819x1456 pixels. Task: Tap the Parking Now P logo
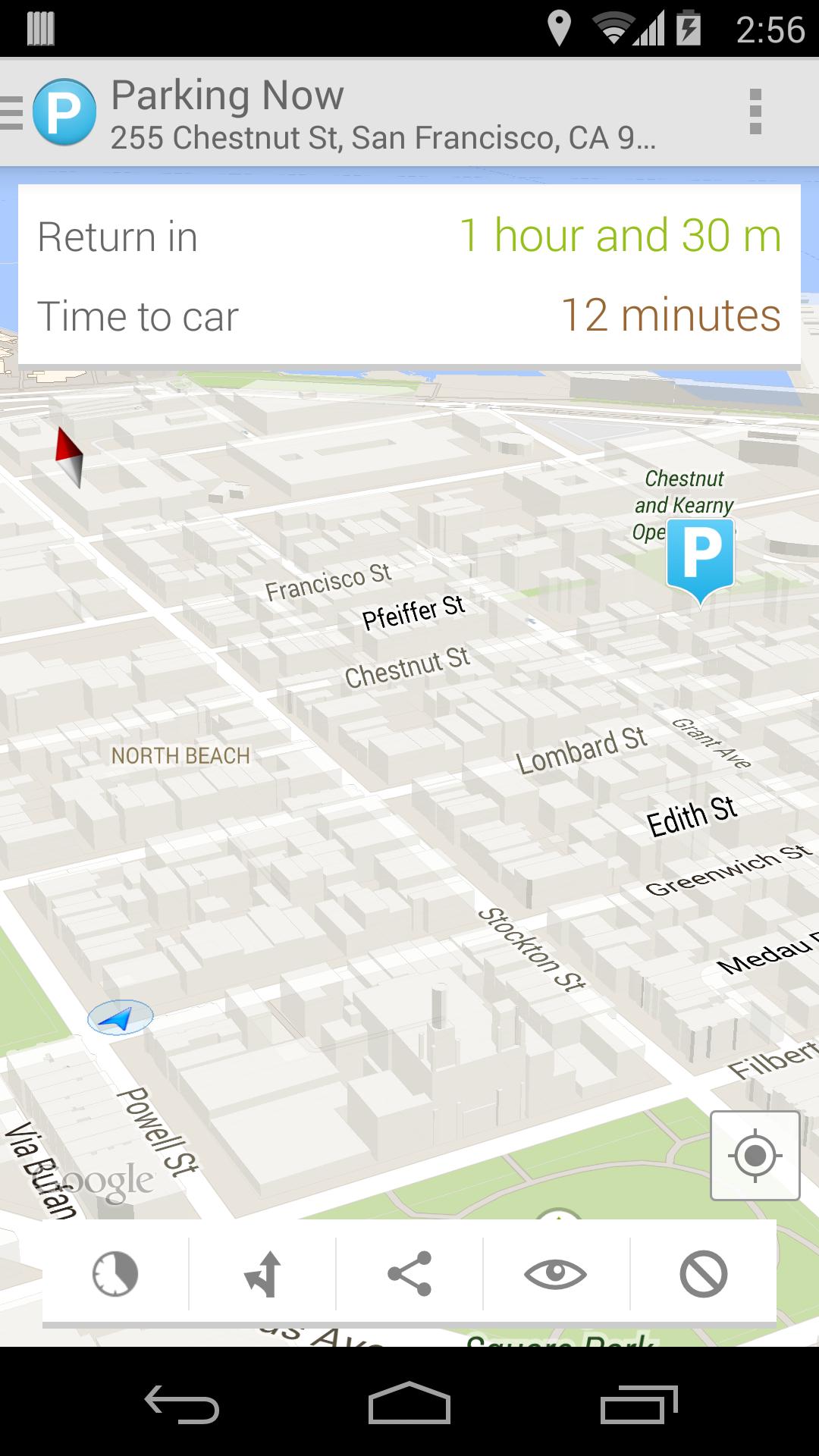[x=65, y=111]
